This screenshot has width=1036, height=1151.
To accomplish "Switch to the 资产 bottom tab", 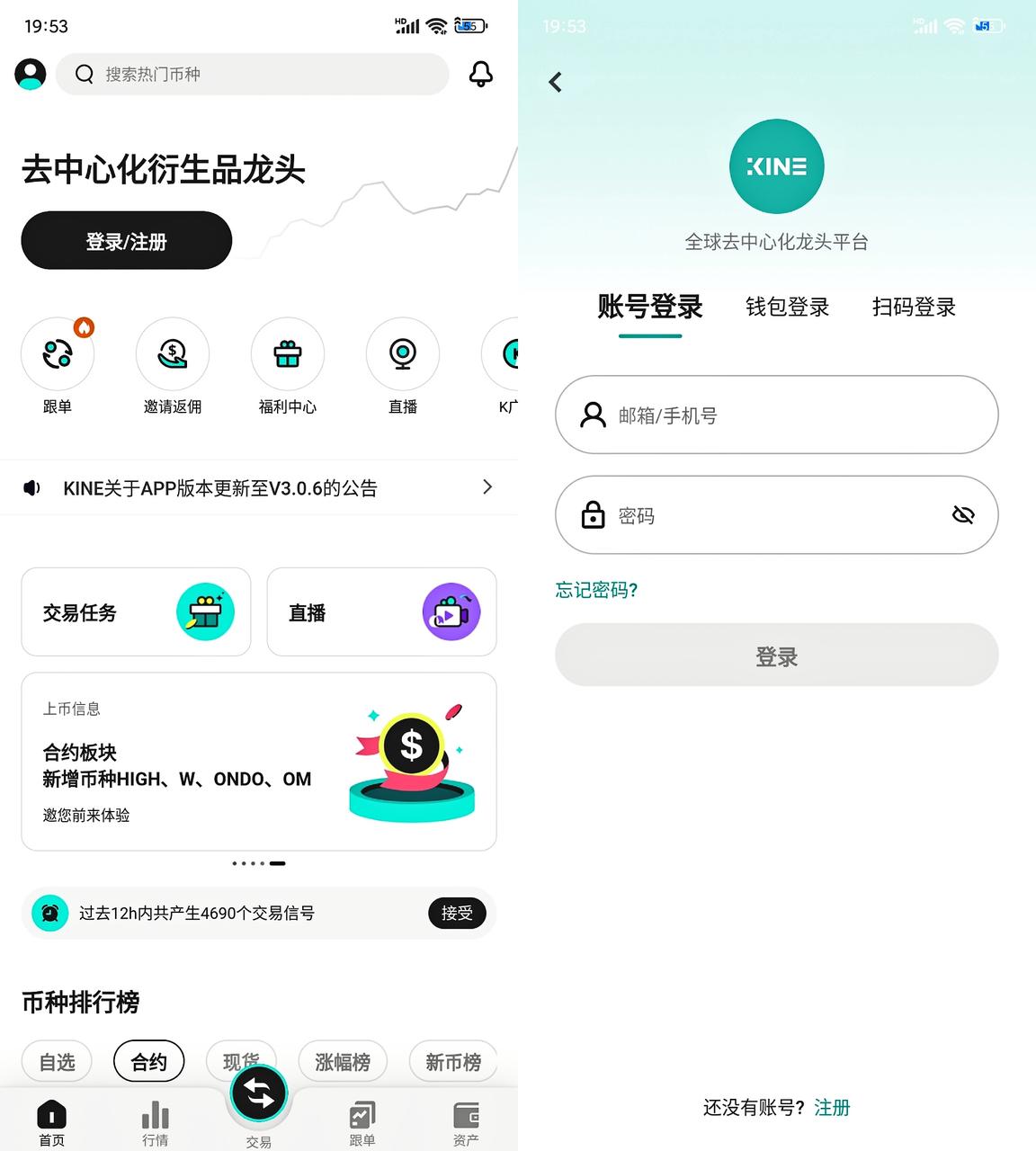I will click(466, 1123).
